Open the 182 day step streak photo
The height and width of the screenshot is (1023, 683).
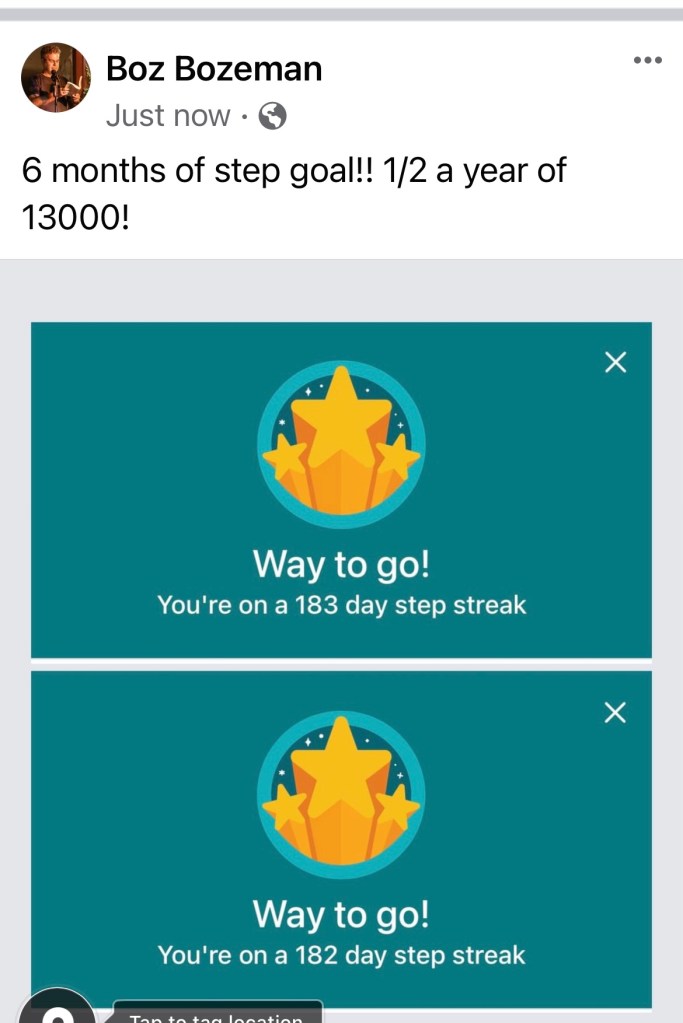[341, 838]
